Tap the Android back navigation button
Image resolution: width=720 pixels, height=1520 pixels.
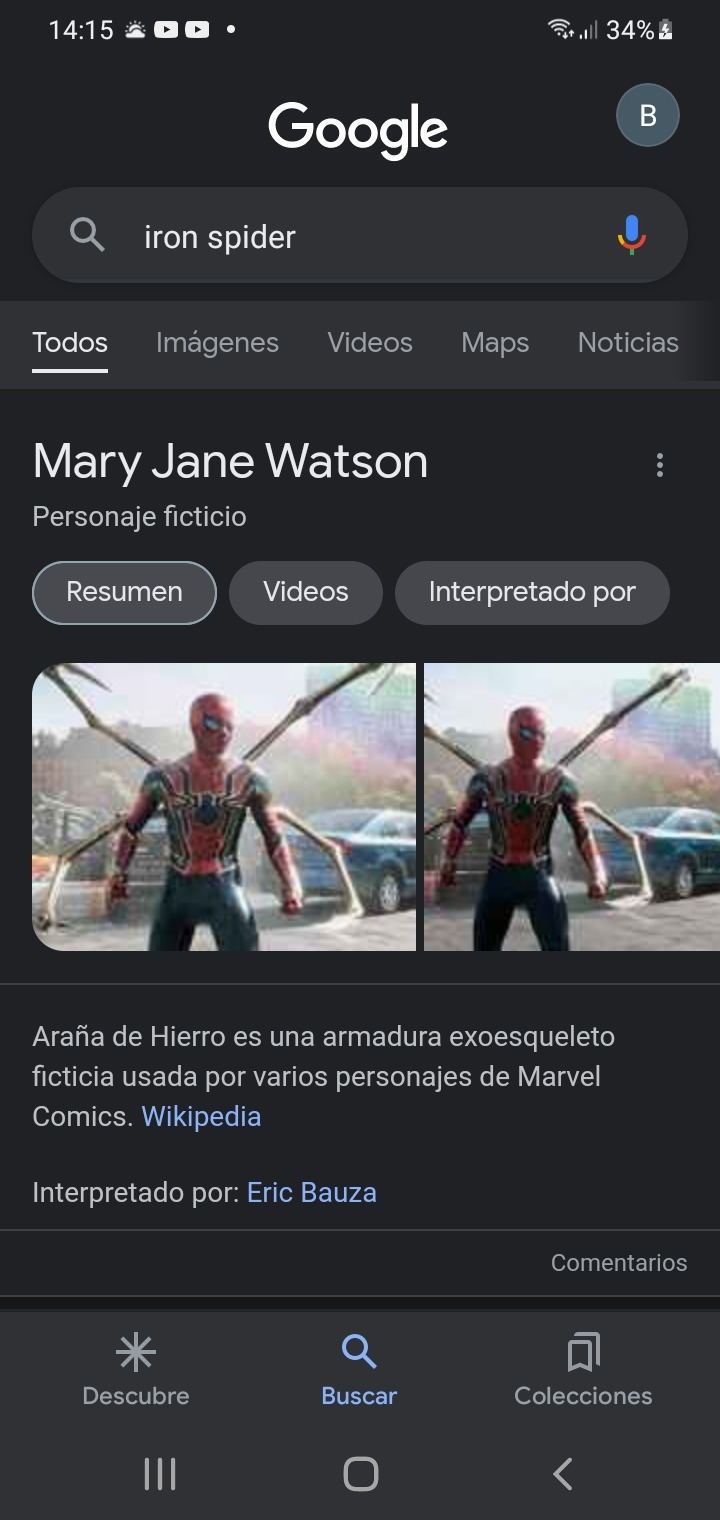pos(561,1473)
